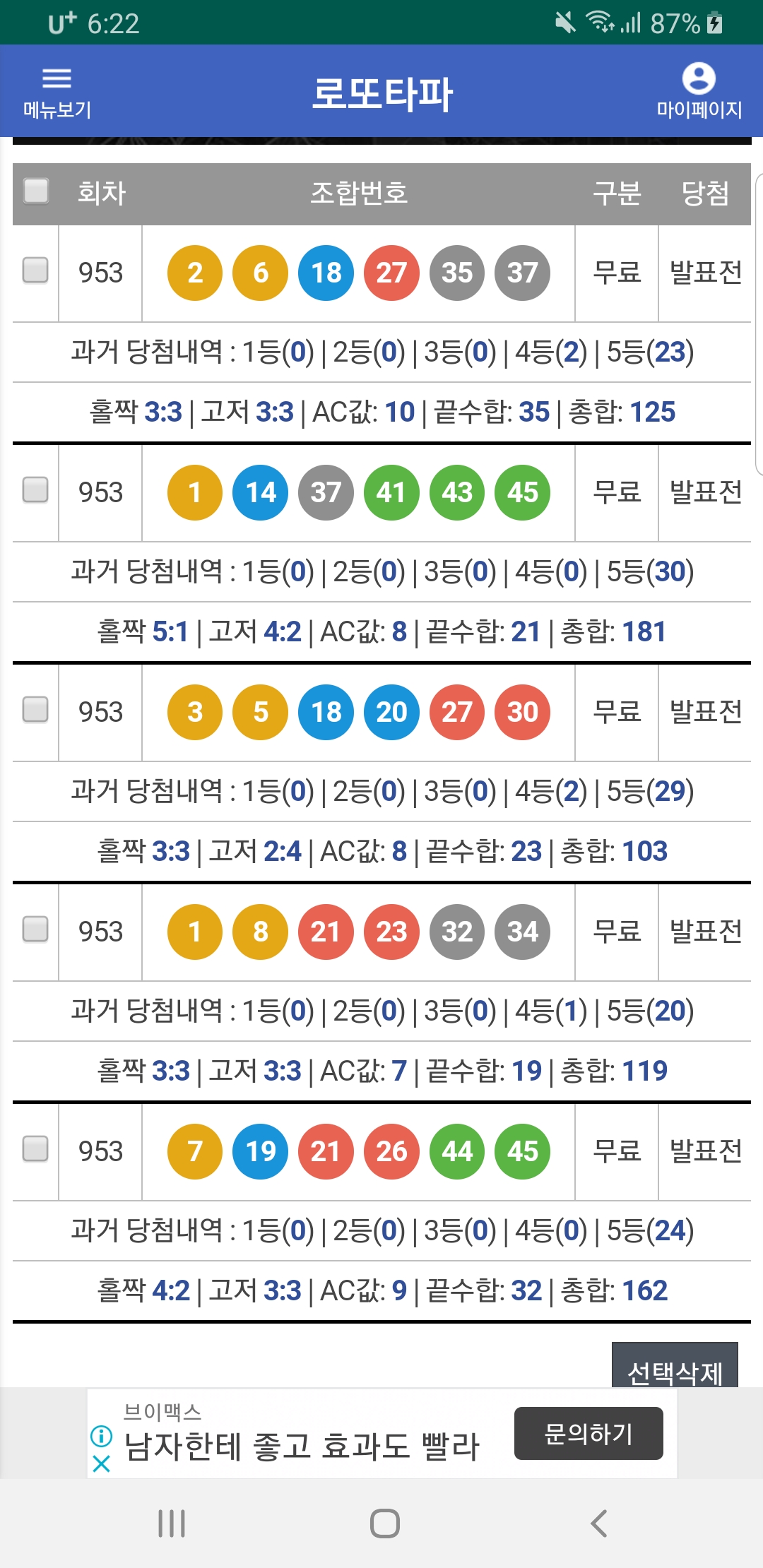Select the combination 2, 6, 18, 27, 35, 37

(35, 270)
